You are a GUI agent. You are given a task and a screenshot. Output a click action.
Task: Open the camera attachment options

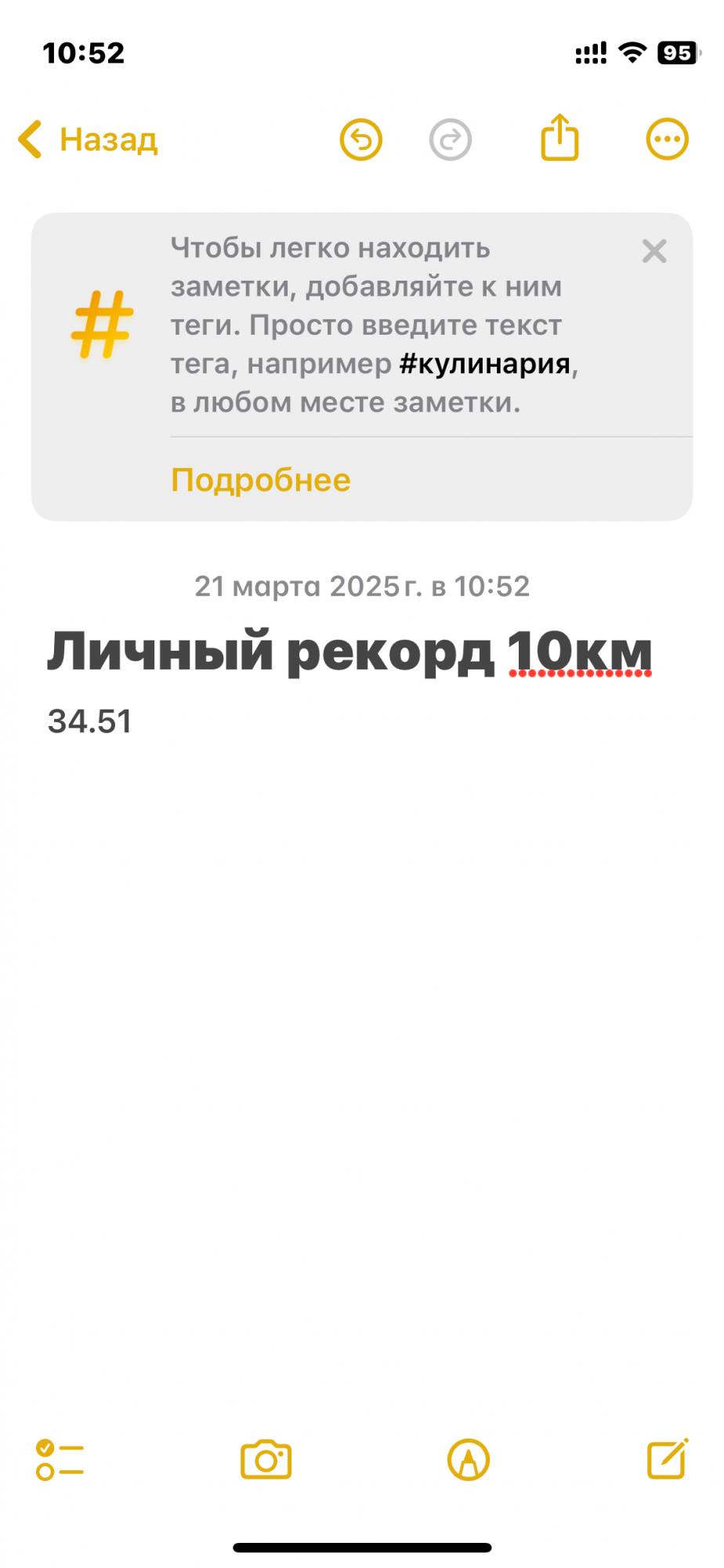coord(266,1460)
